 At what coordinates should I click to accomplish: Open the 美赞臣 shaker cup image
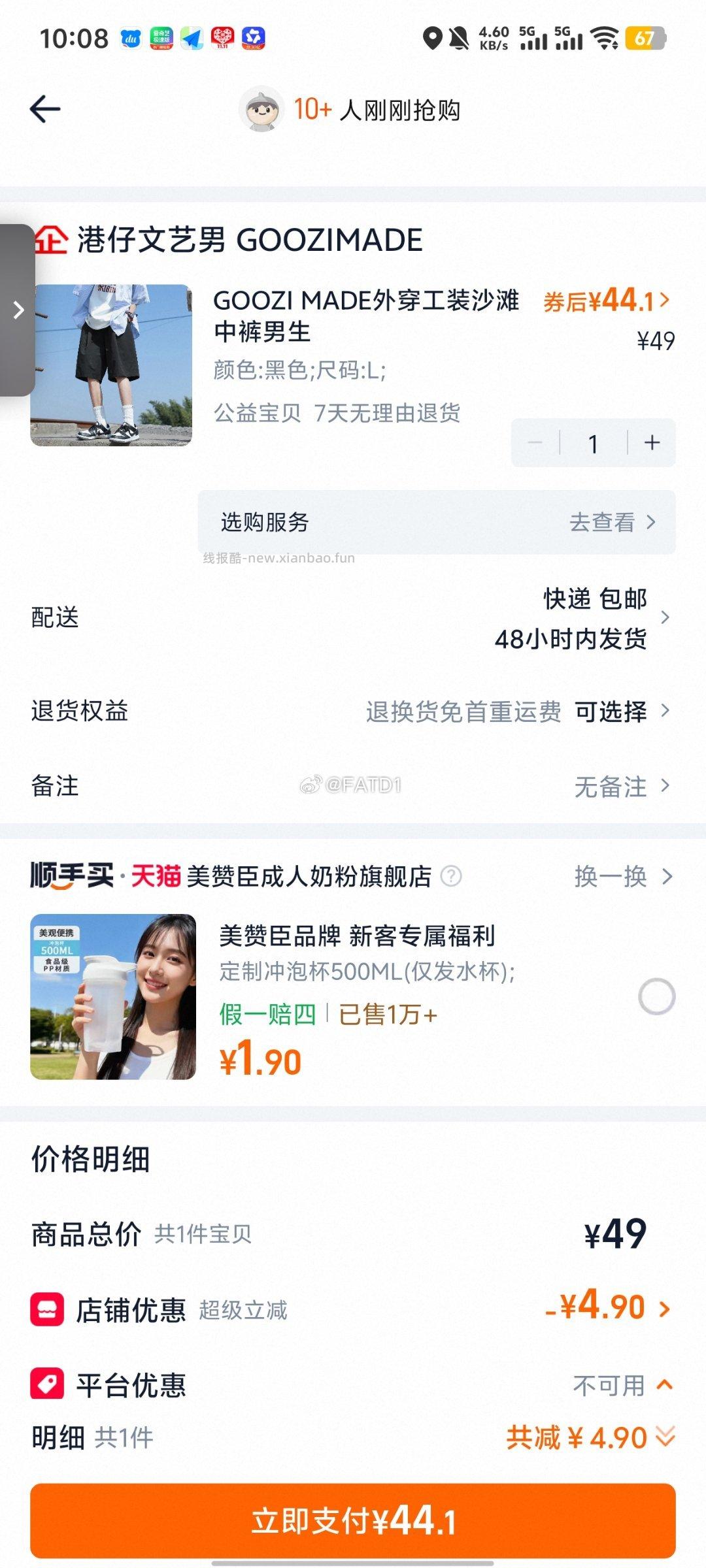113,996
